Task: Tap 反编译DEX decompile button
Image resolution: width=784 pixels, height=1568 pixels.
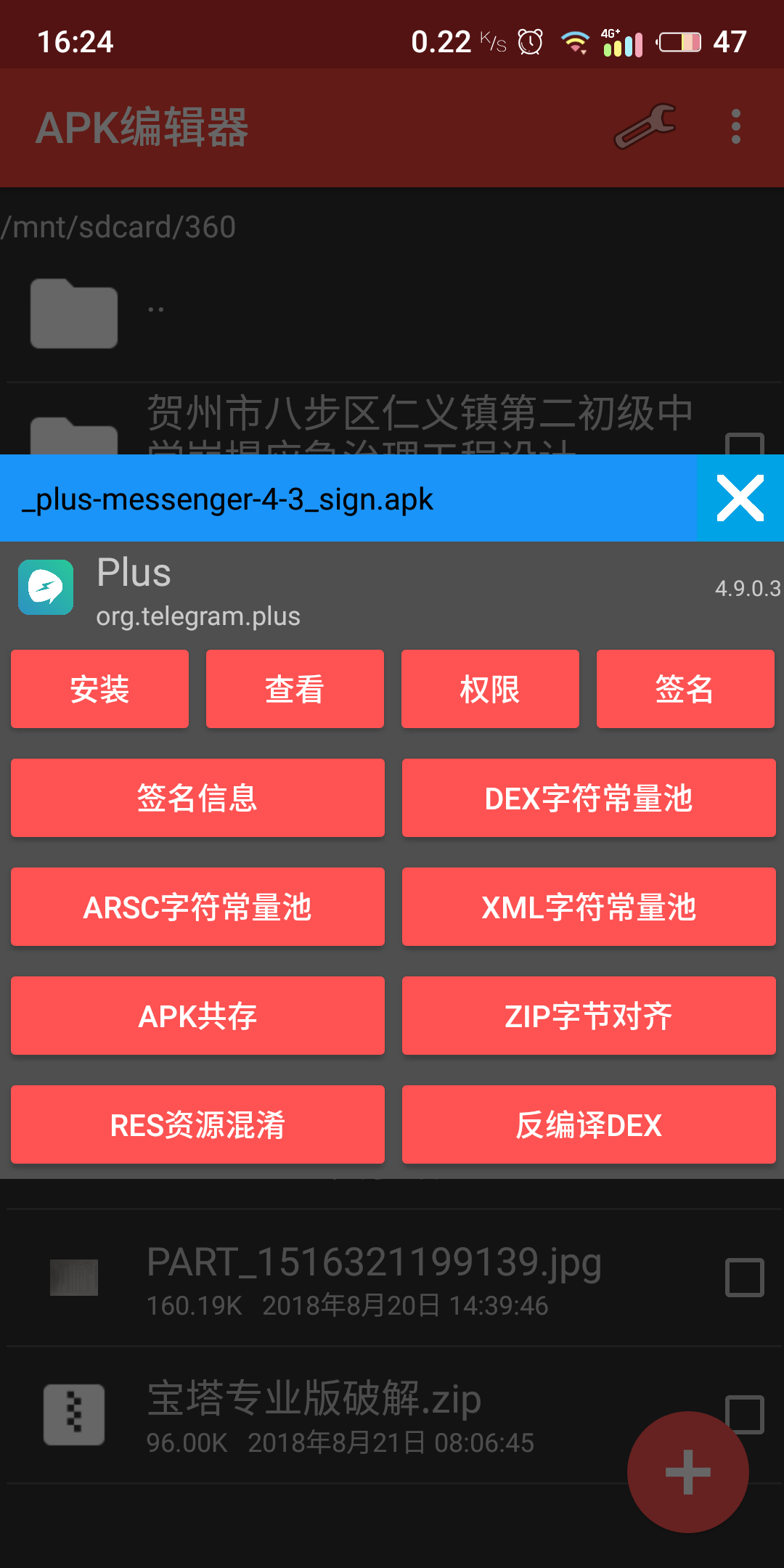Action: (589, 1124)
